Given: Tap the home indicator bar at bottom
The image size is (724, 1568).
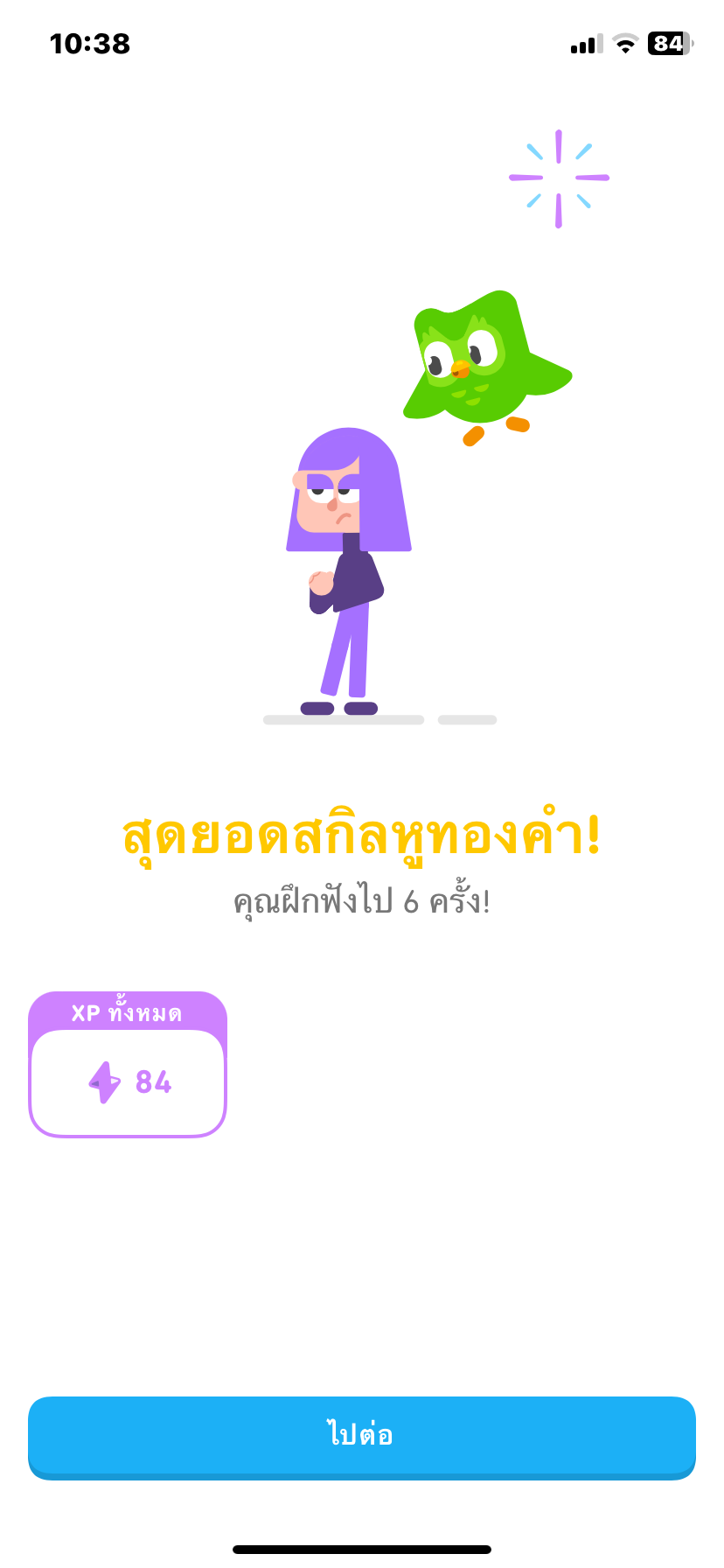Looking at the screenshot, I should pyautogui.click(x=362, y=1548).
